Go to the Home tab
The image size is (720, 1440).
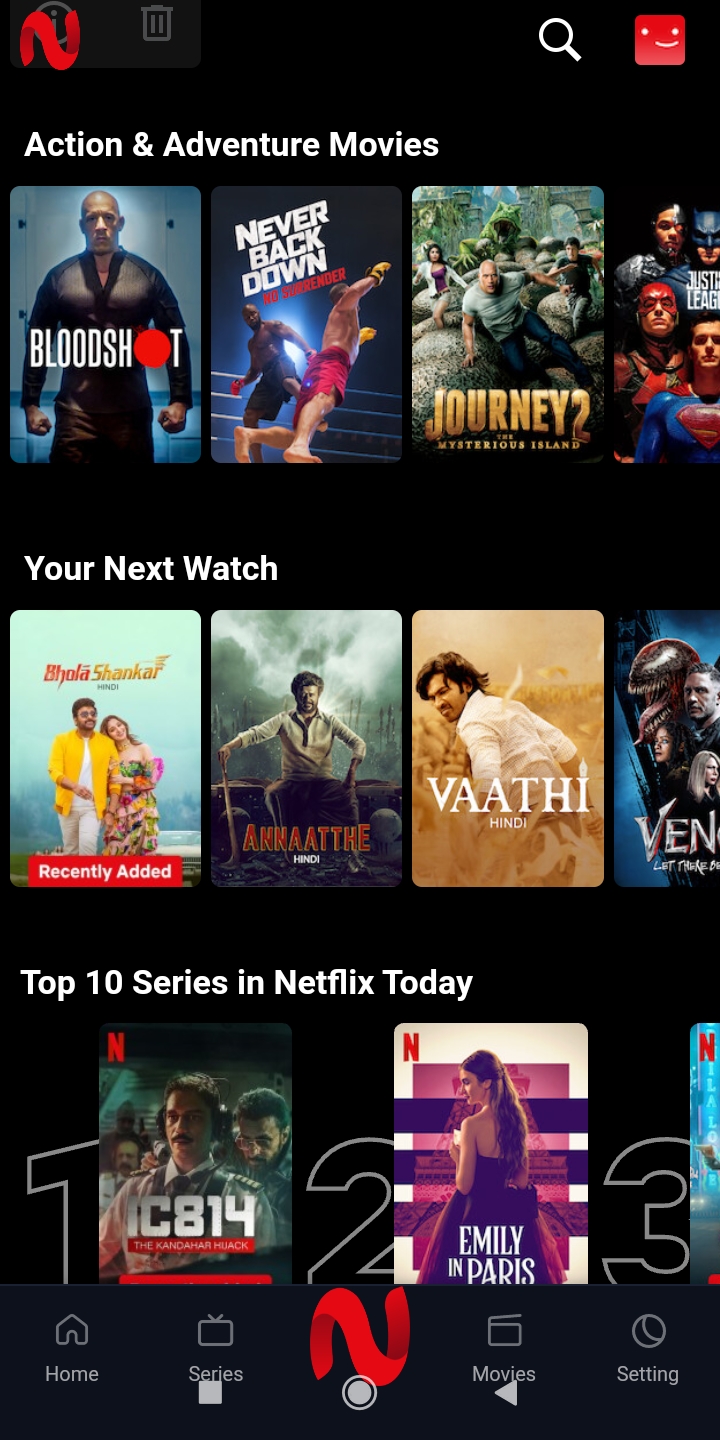(72, 1350)
